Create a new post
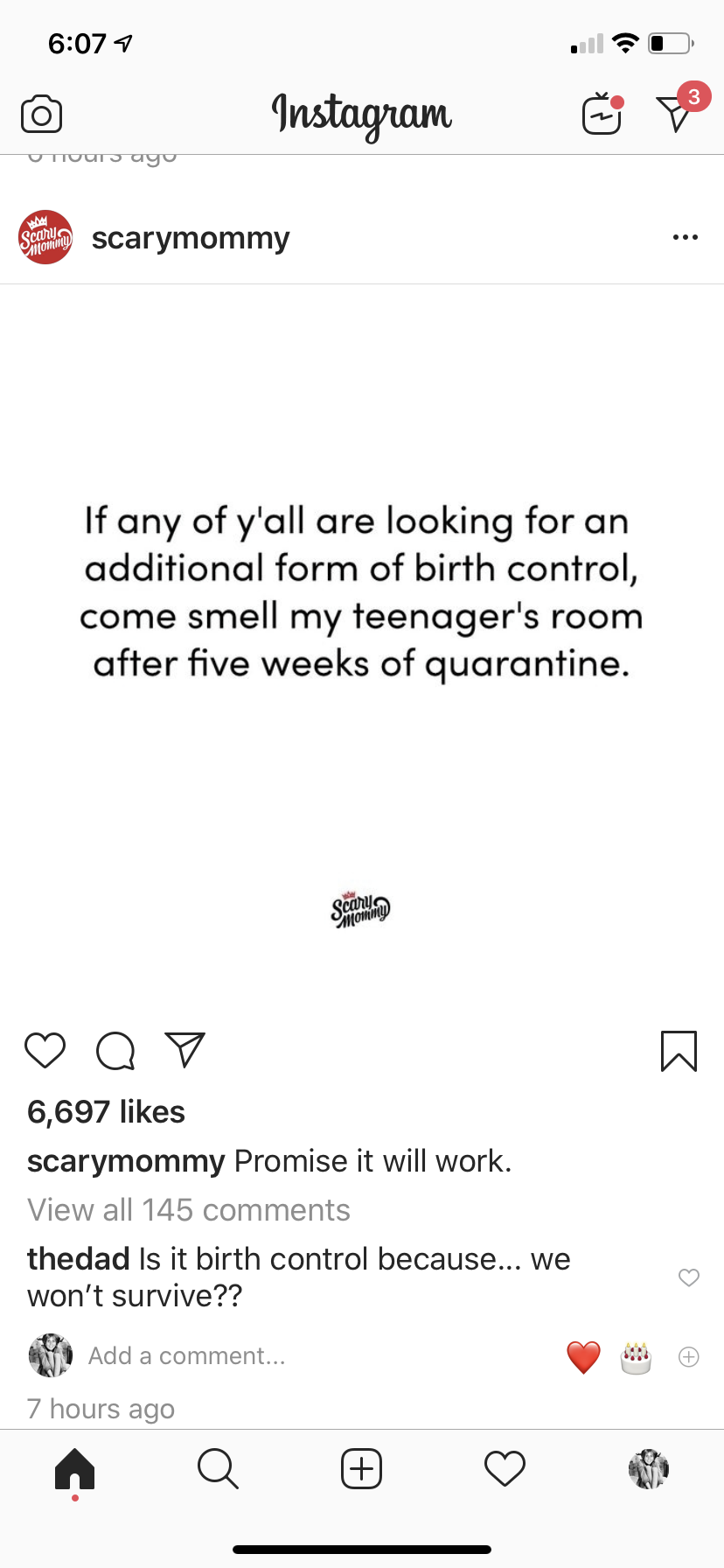Viewport: 724px width, 1568px height. [361, 1468]
